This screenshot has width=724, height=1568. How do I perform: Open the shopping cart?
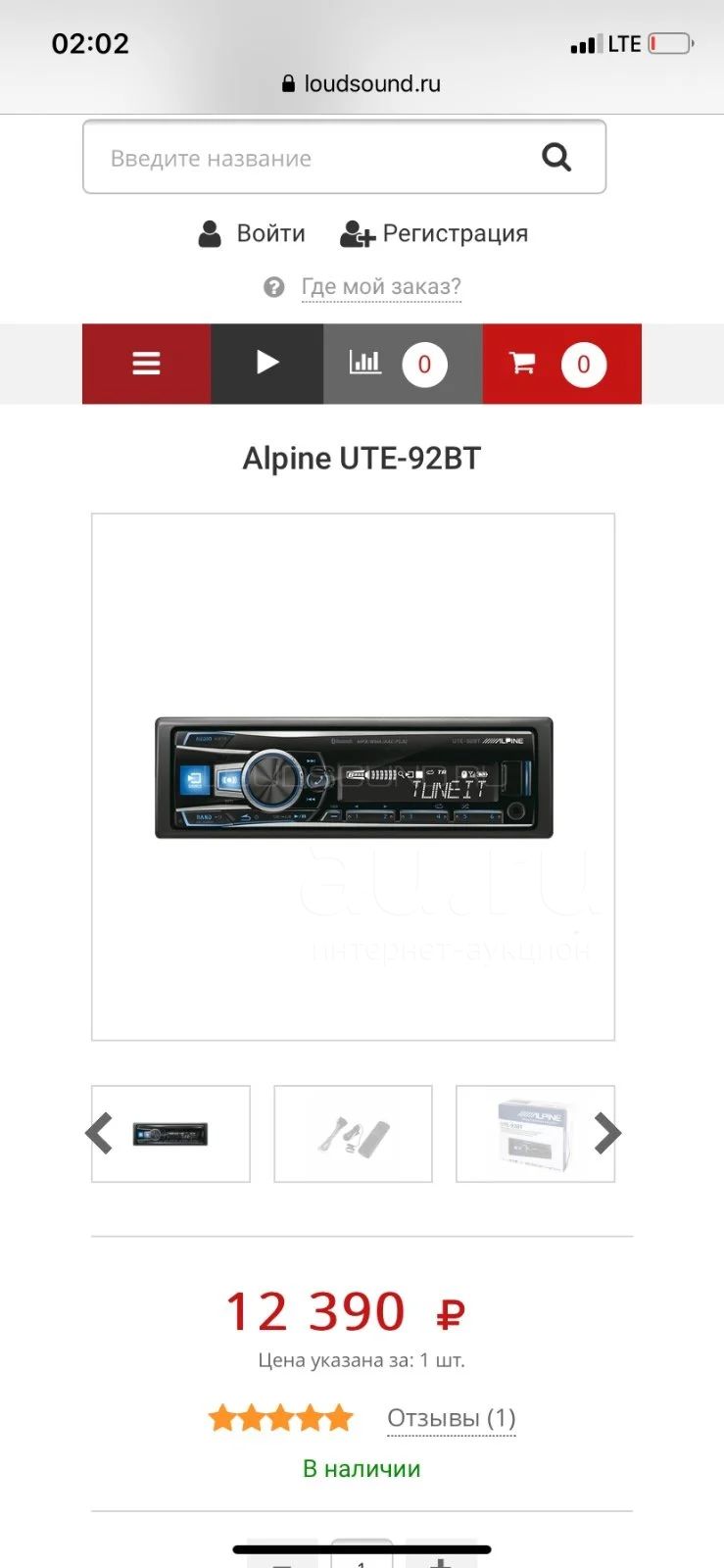click(x=562, y=364)
